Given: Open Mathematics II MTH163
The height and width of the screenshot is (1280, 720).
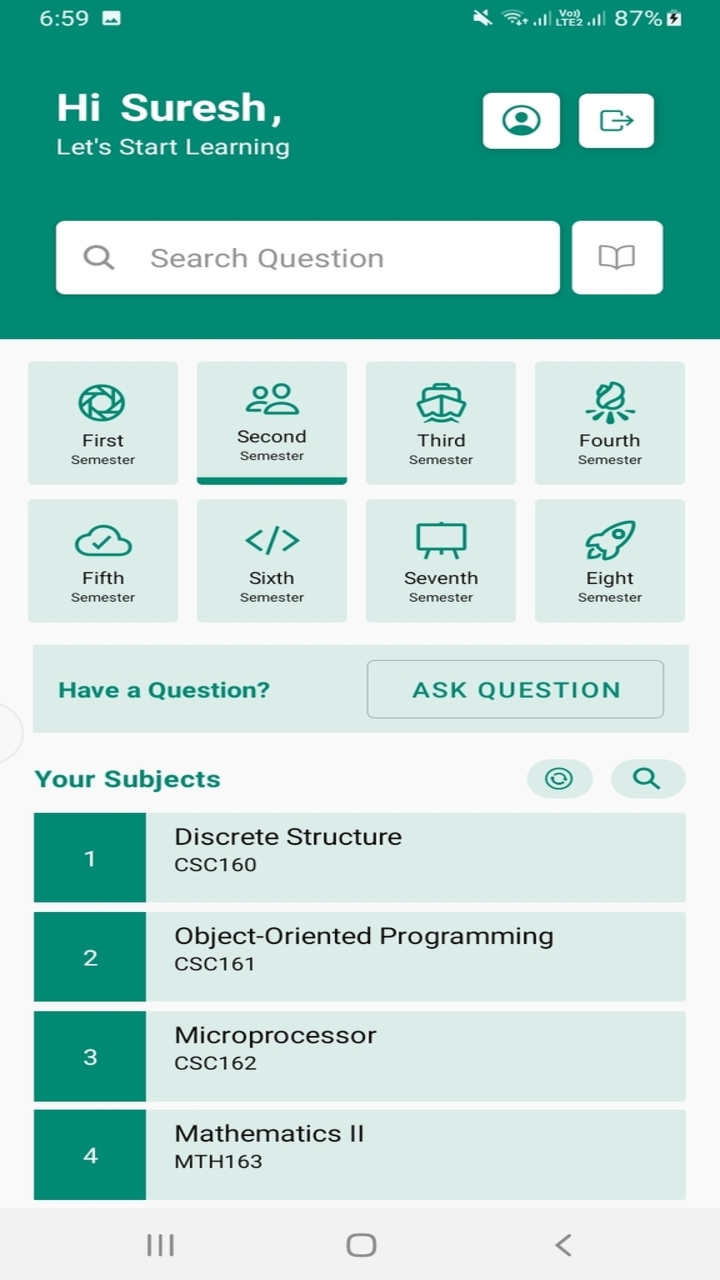Looking at the screenshot, I should pos(360,1154).
